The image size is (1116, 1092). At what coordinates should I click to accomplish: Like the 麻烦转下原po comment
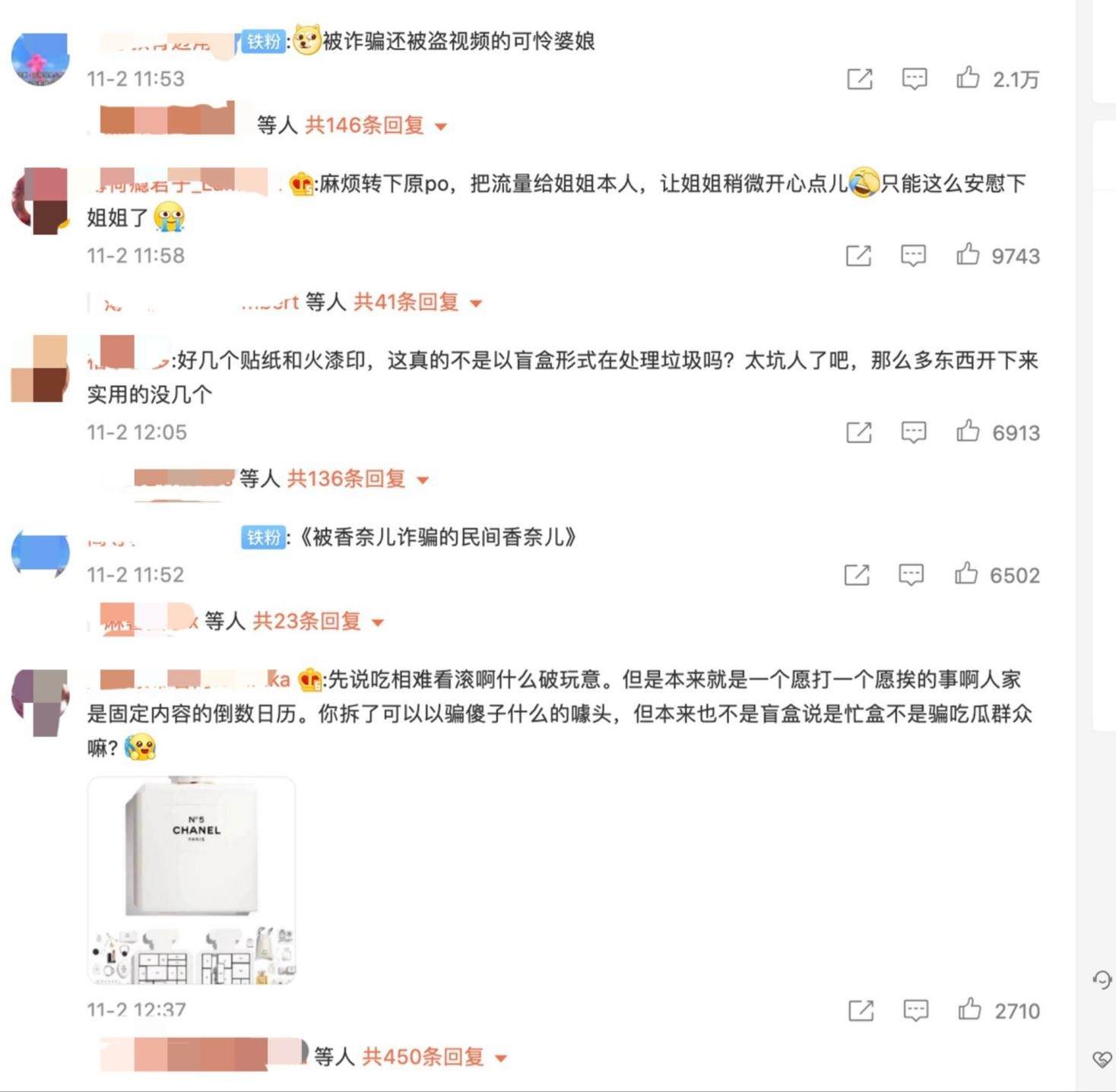[968, 255]
